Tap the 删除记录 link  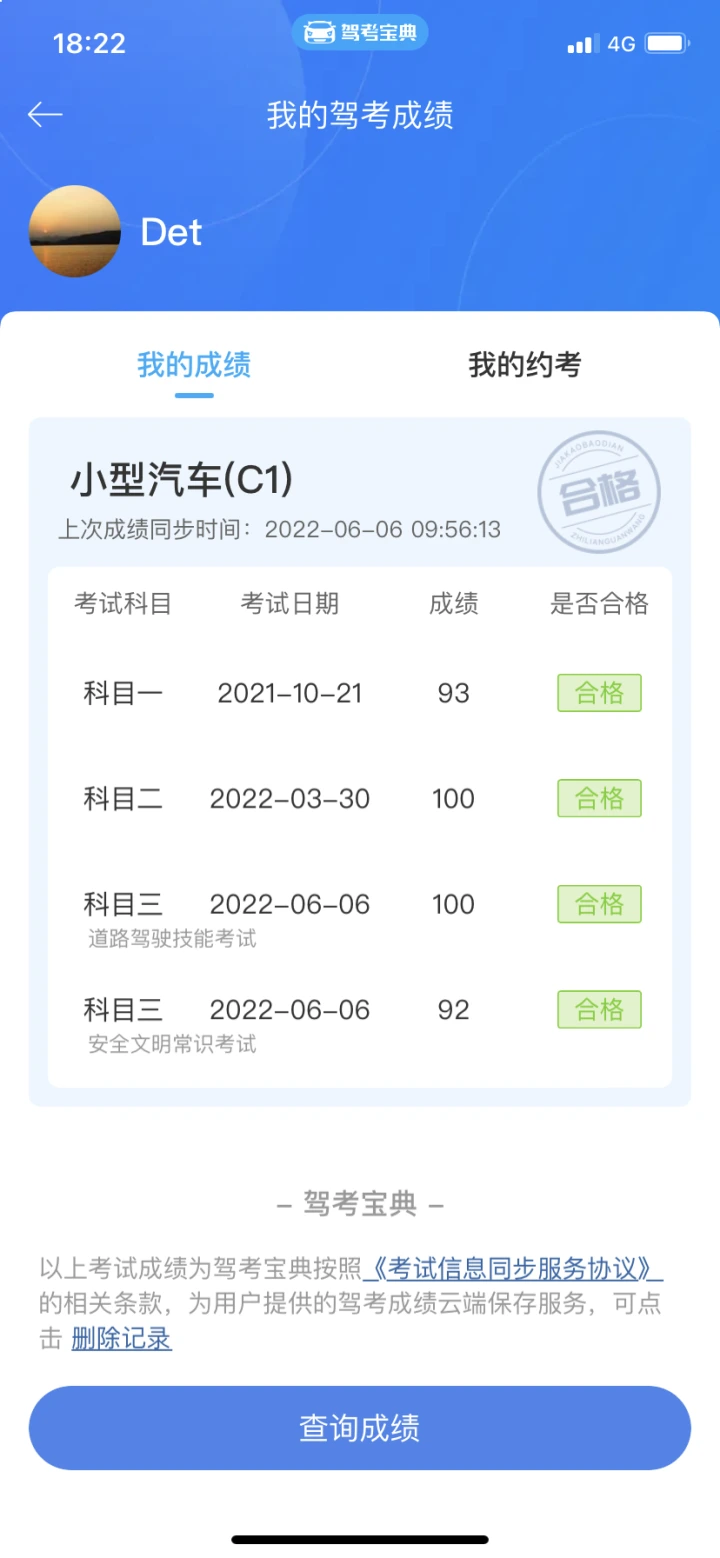121,1338
